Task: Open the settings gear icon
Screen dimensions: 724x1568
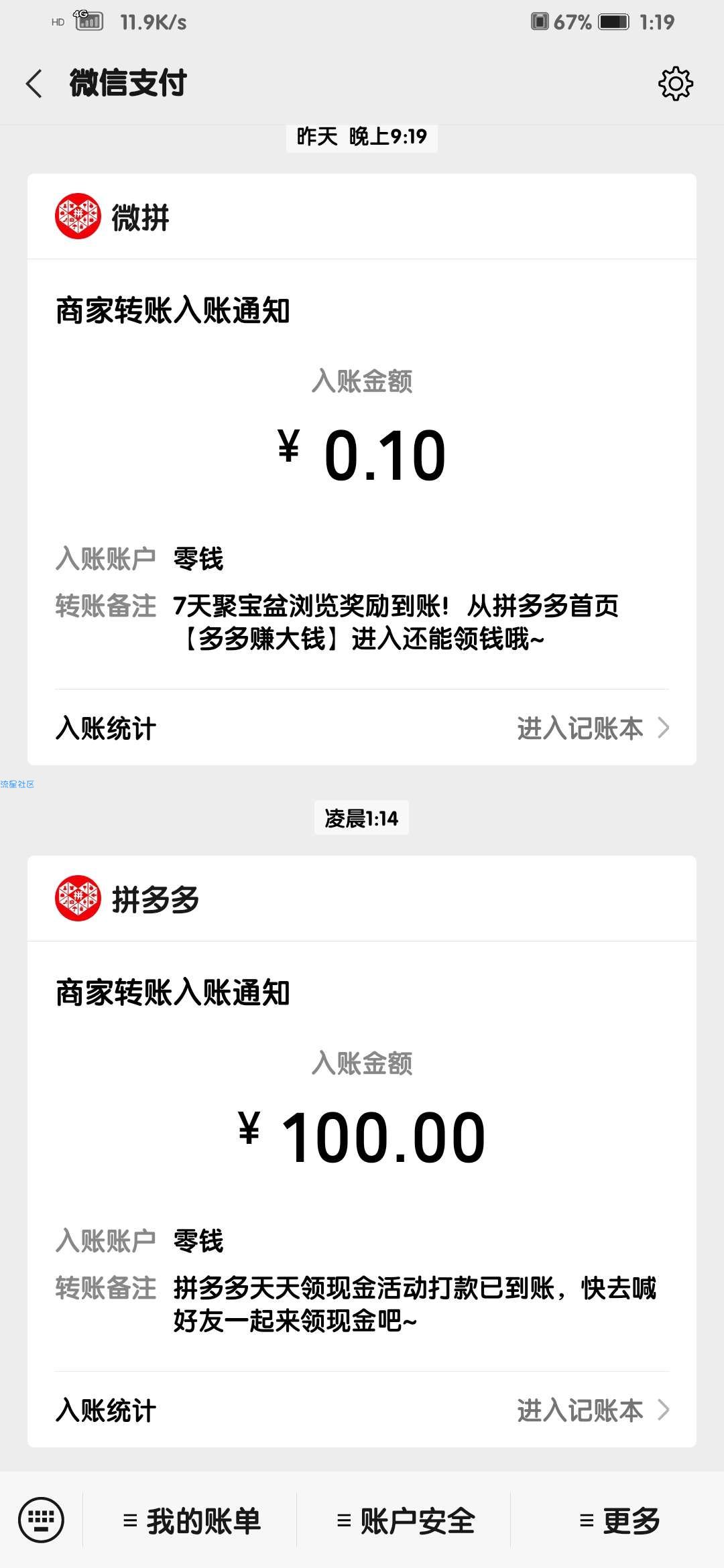Action: [x=675, y=84]
